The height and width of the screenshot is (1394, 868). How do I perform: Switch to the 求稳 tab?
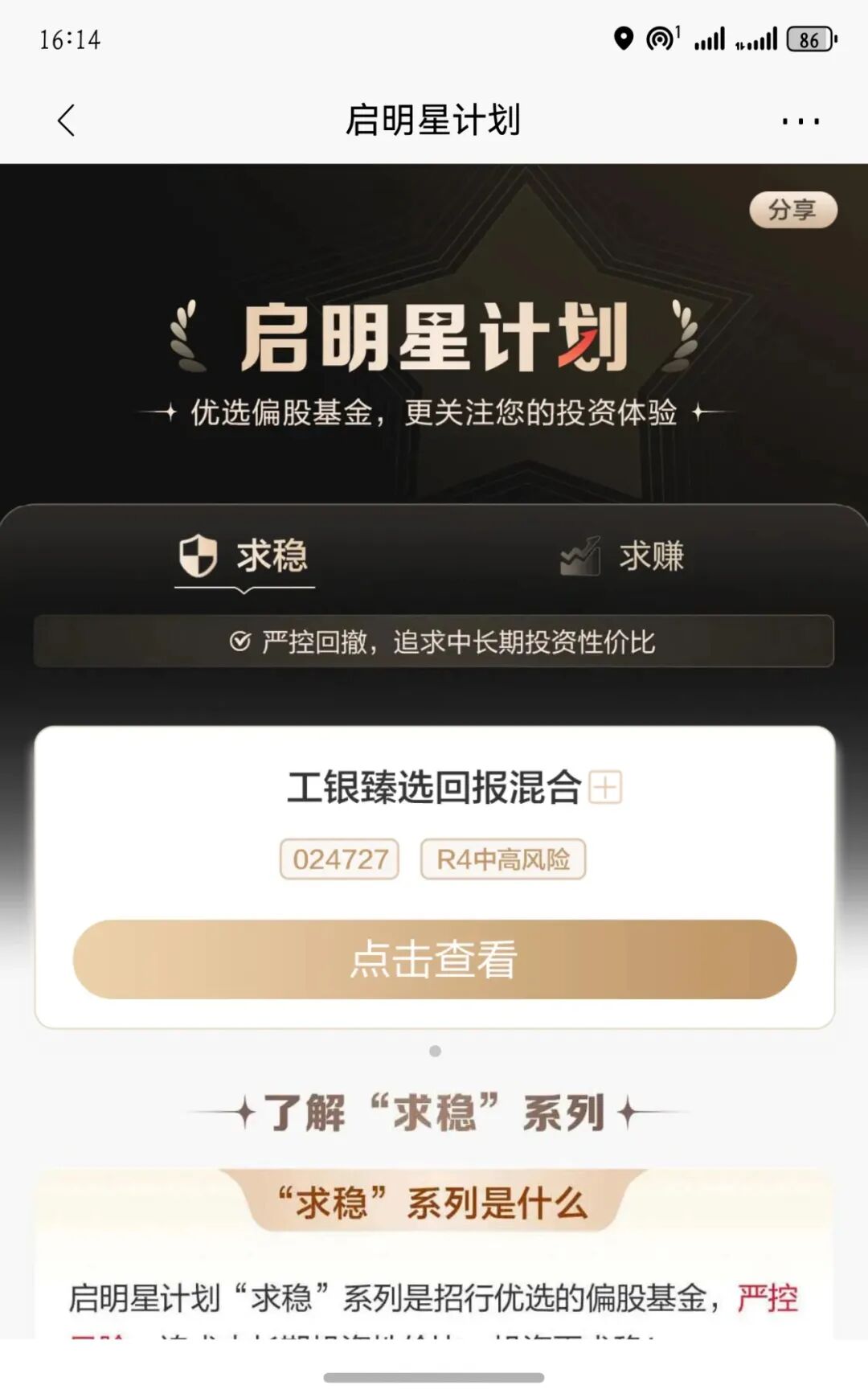244,556
